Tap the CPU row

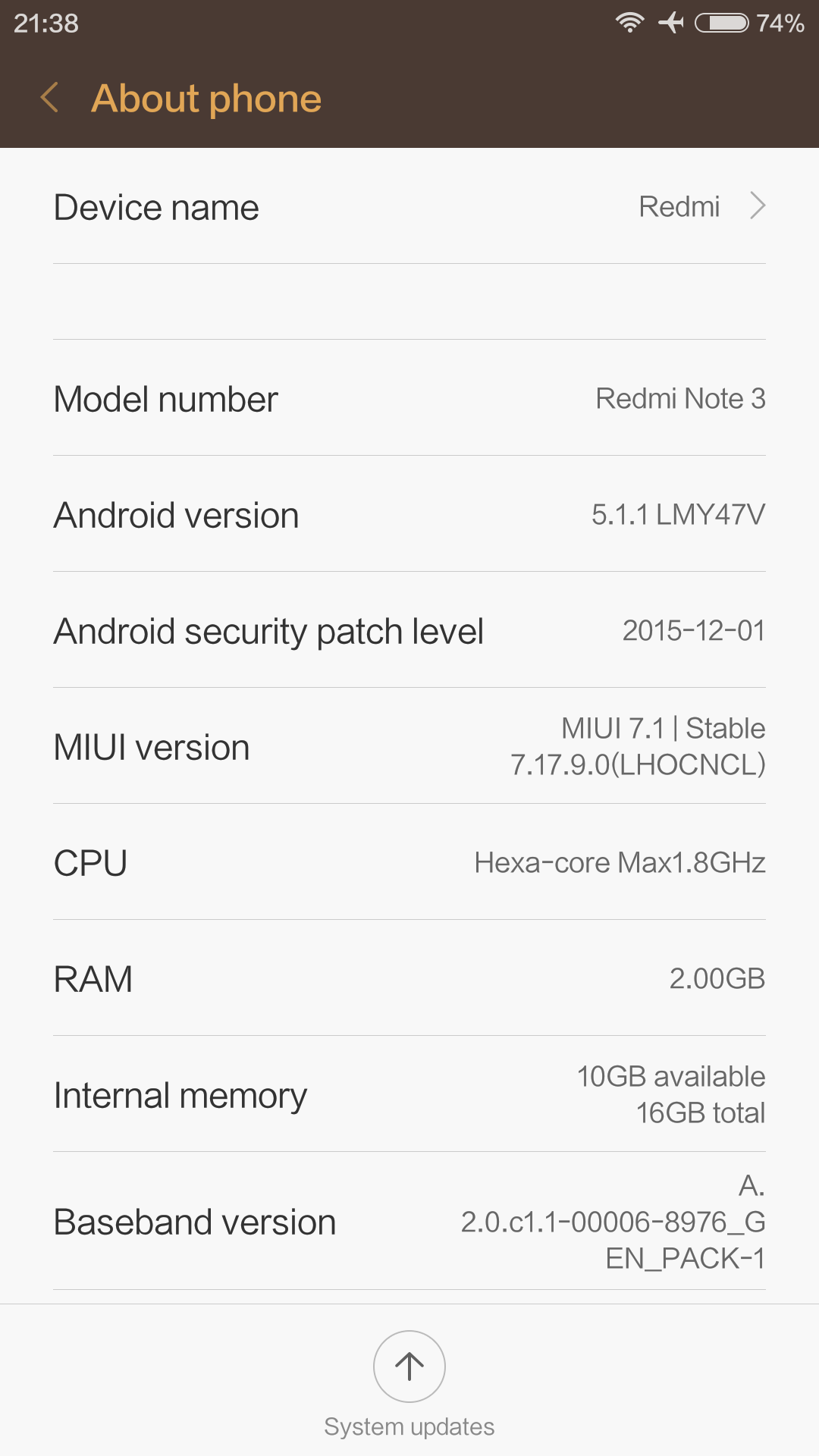(409, 863)
